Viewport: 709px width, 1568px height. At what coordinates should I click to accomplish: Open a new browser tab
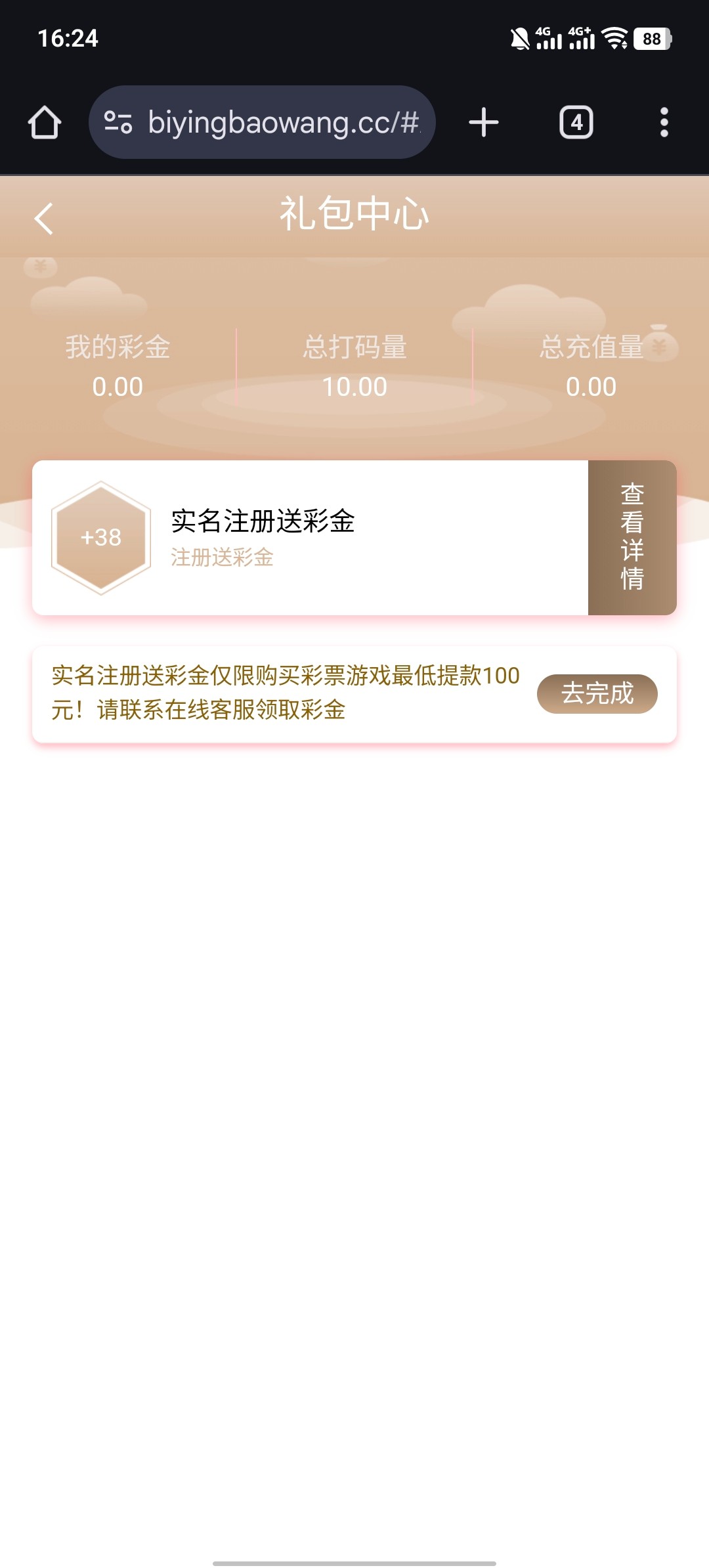click(484, 123)
